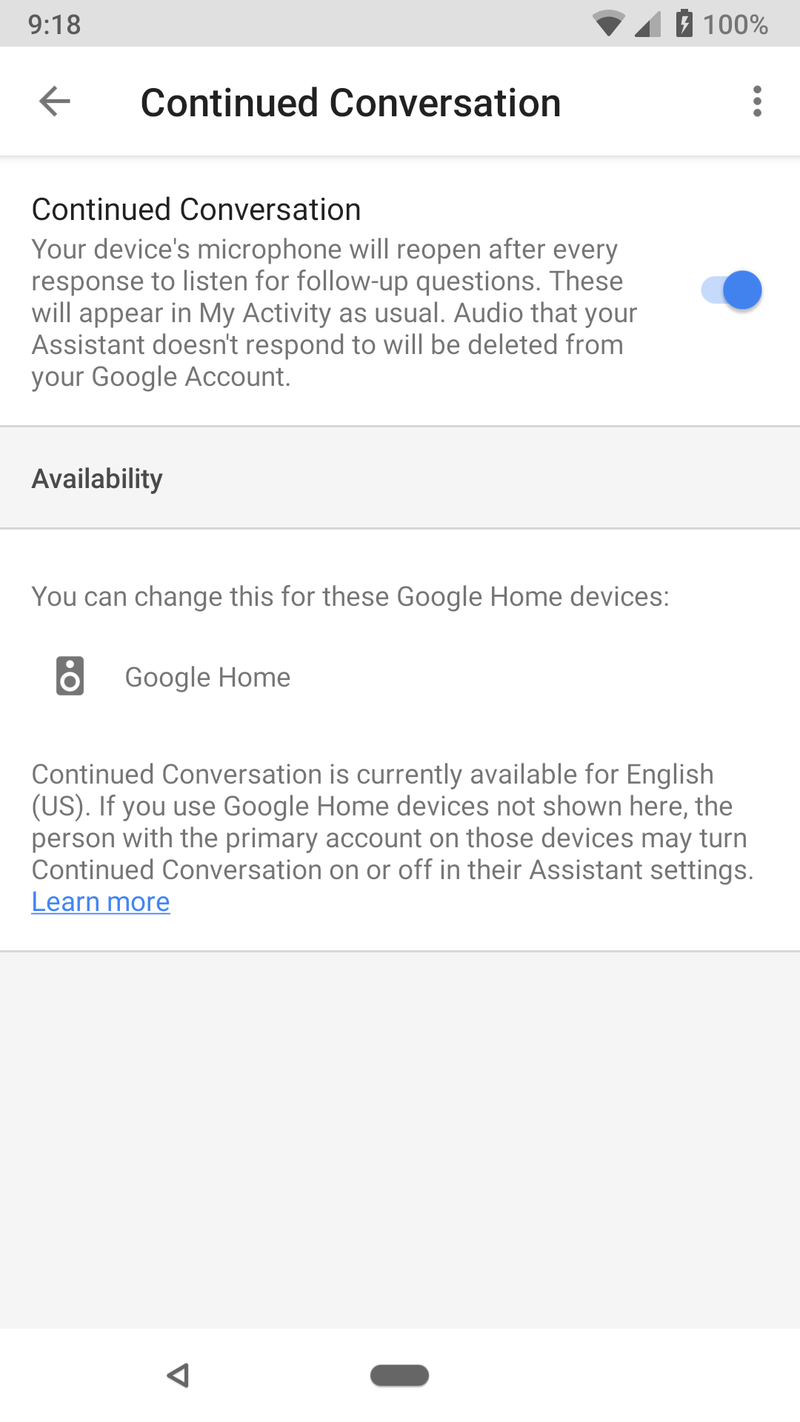Tap the system back triangle button

[178, 1376]
